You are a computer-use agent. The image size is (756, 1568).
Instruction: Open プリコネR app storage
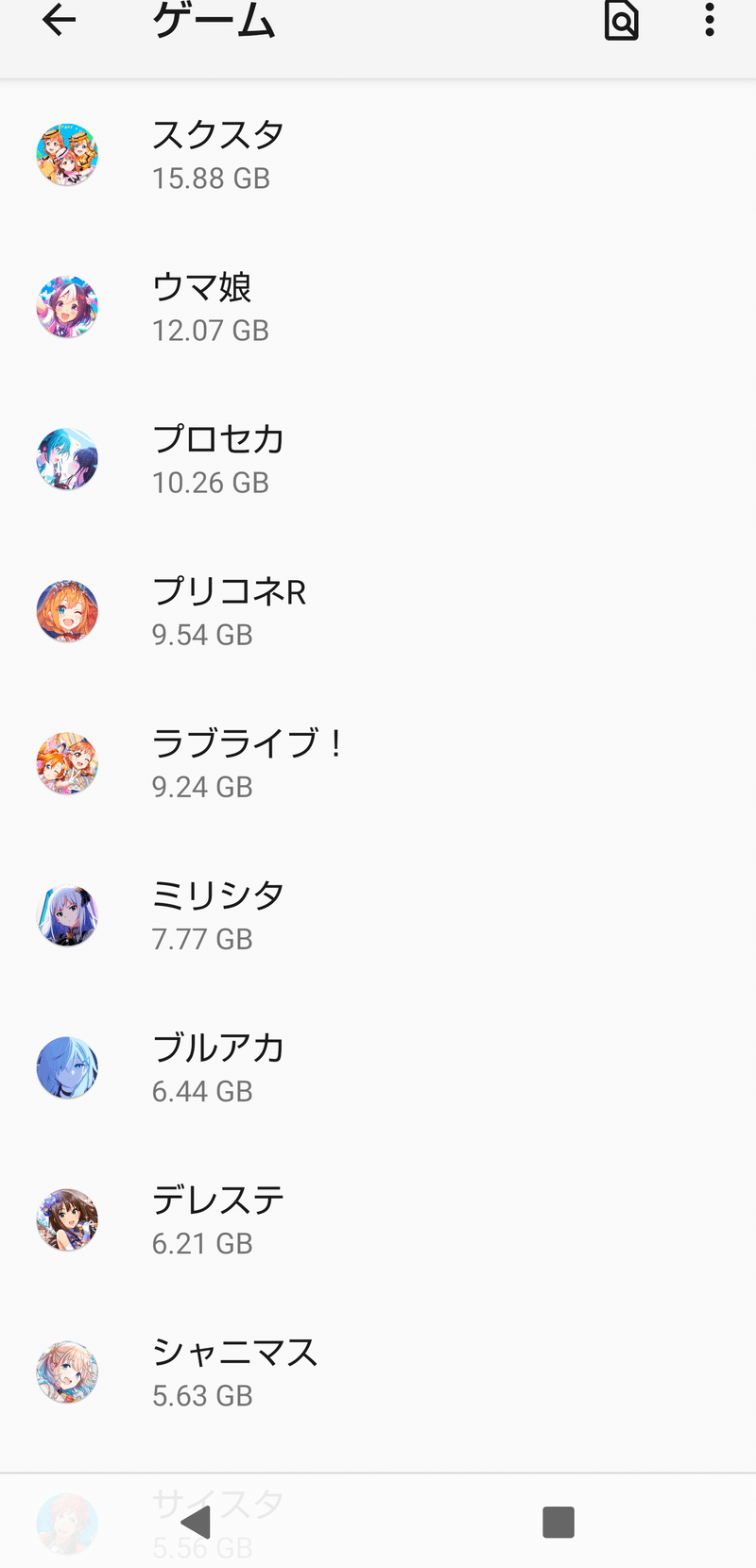(x=378, y=611)
